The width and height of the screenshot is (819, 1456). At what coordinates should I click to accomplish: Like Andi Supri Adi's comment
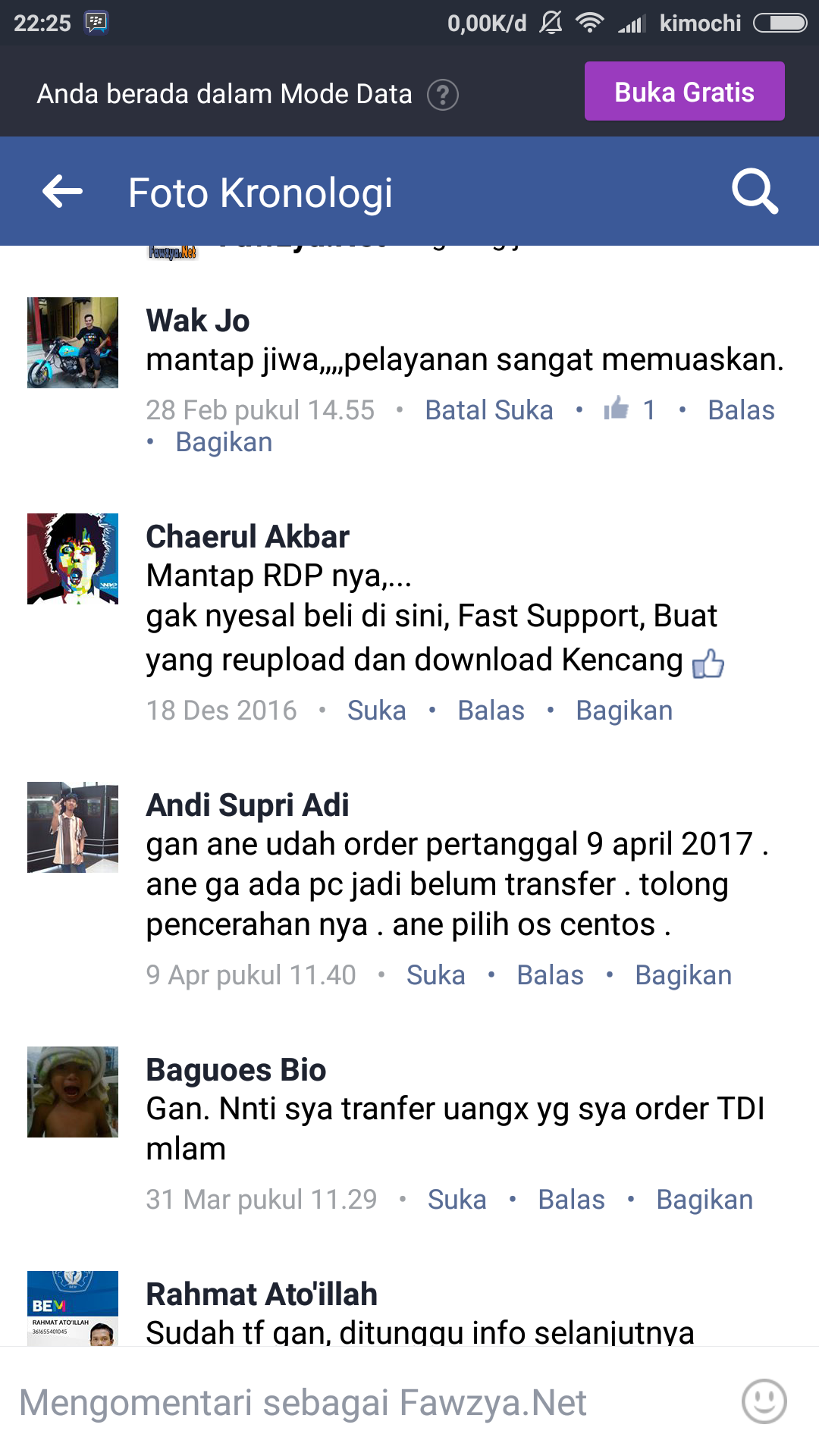435,975
